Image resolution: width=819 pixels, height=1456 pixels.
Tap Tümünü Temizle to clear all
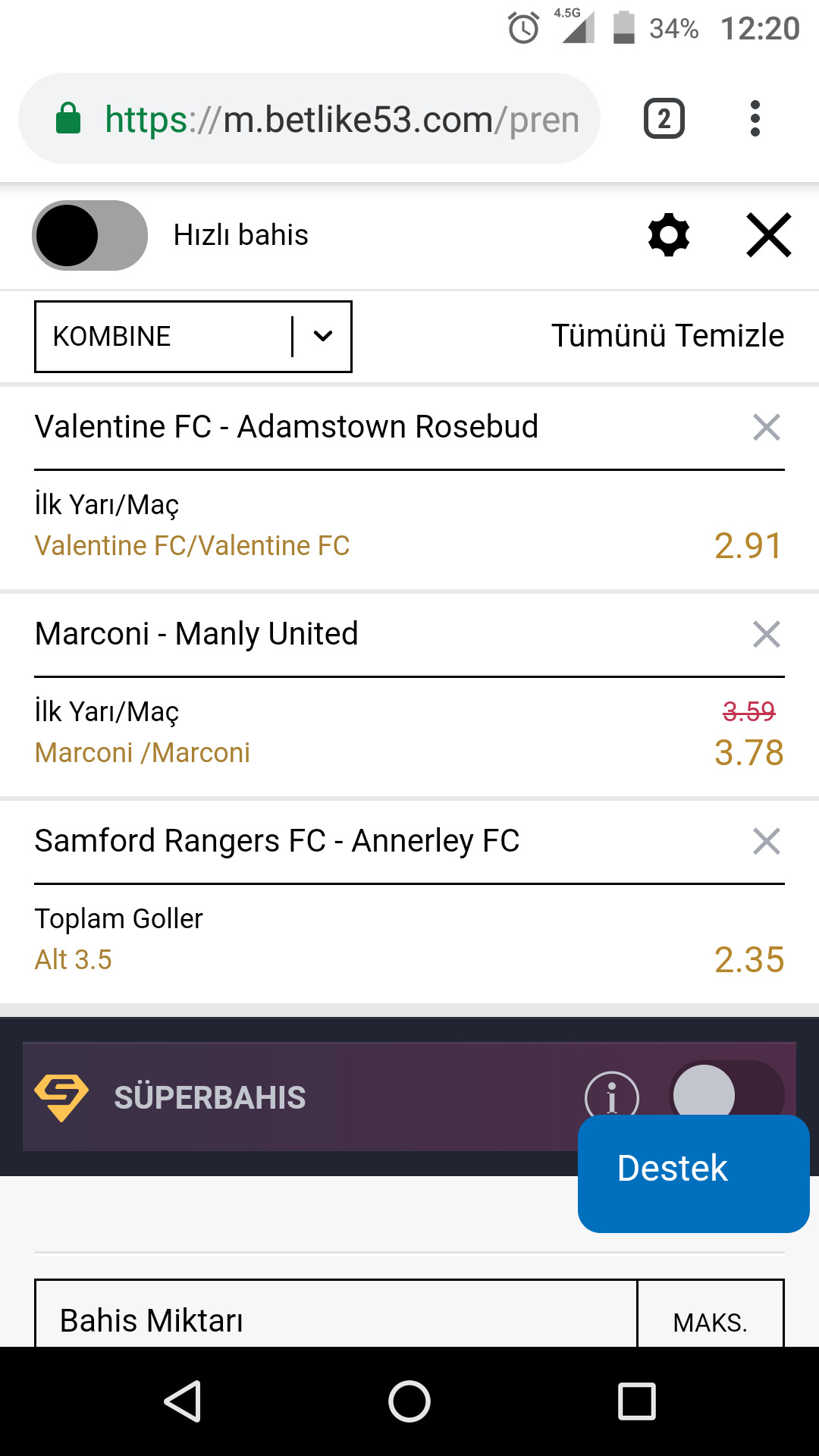pyautogui.click(x=667, y=336)
